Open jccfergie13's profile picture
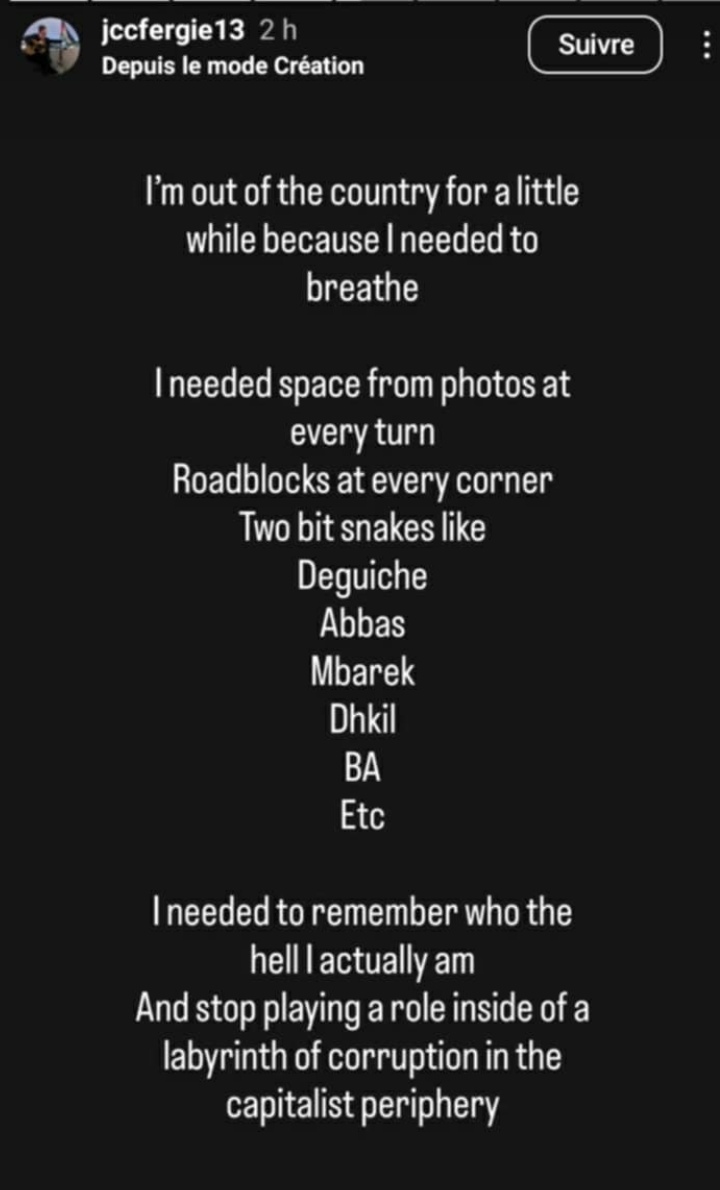 pyautogui.click(x=51, y=48)
